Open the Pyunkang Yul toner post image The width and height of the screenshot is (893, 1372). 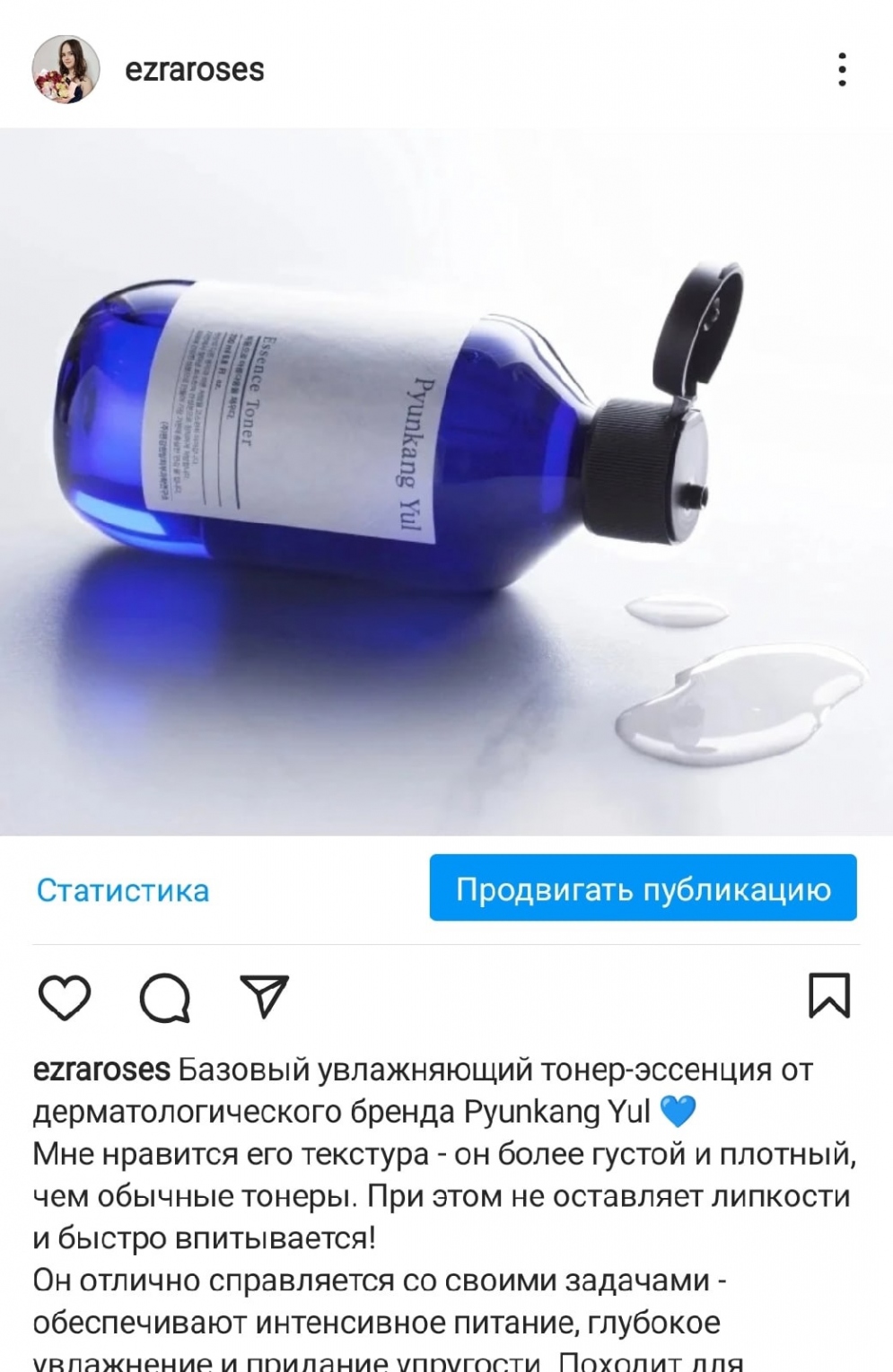(446, 482)
